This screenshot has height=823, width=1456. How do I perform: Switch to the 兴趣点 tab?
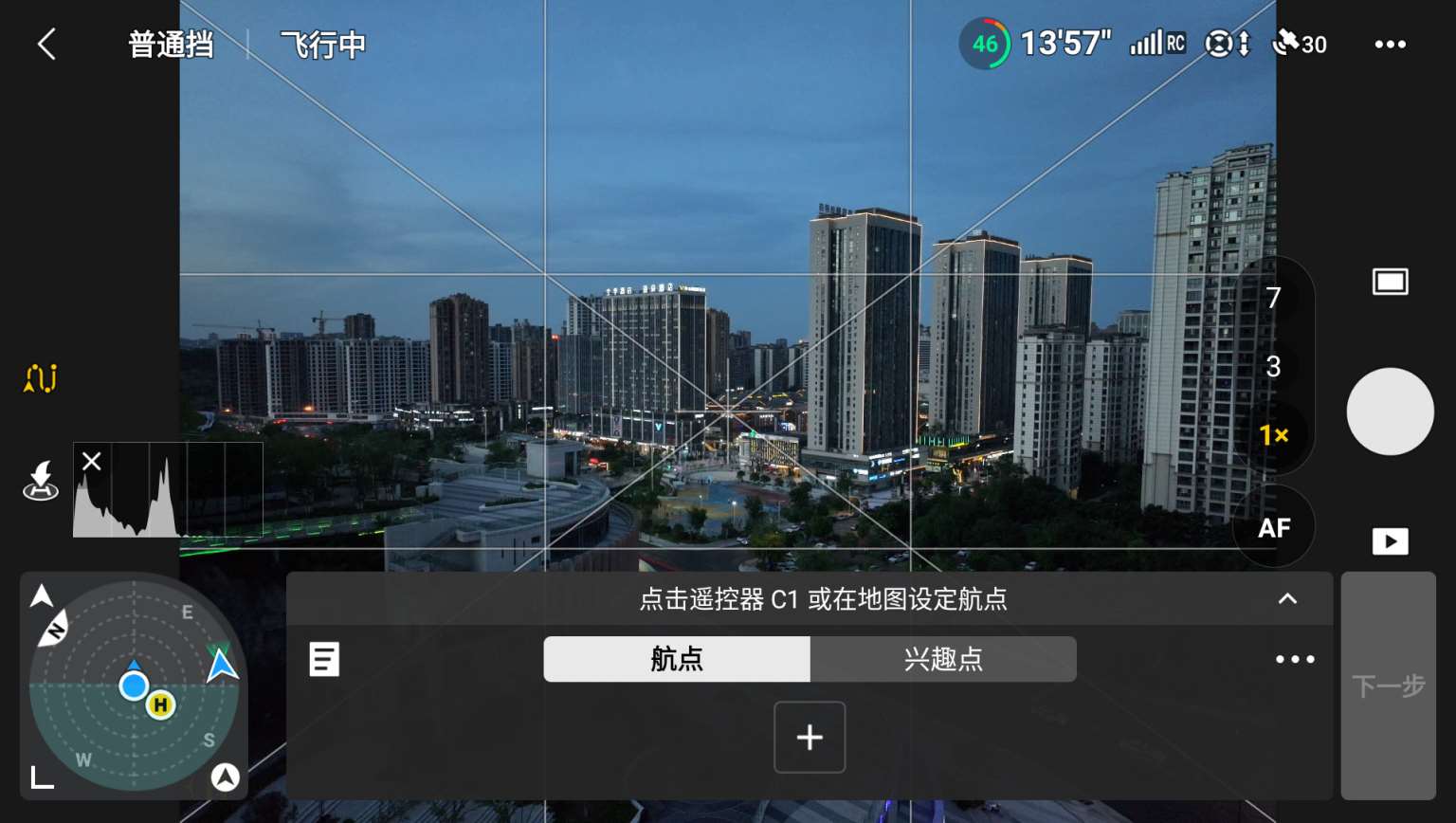pos(942,659)
